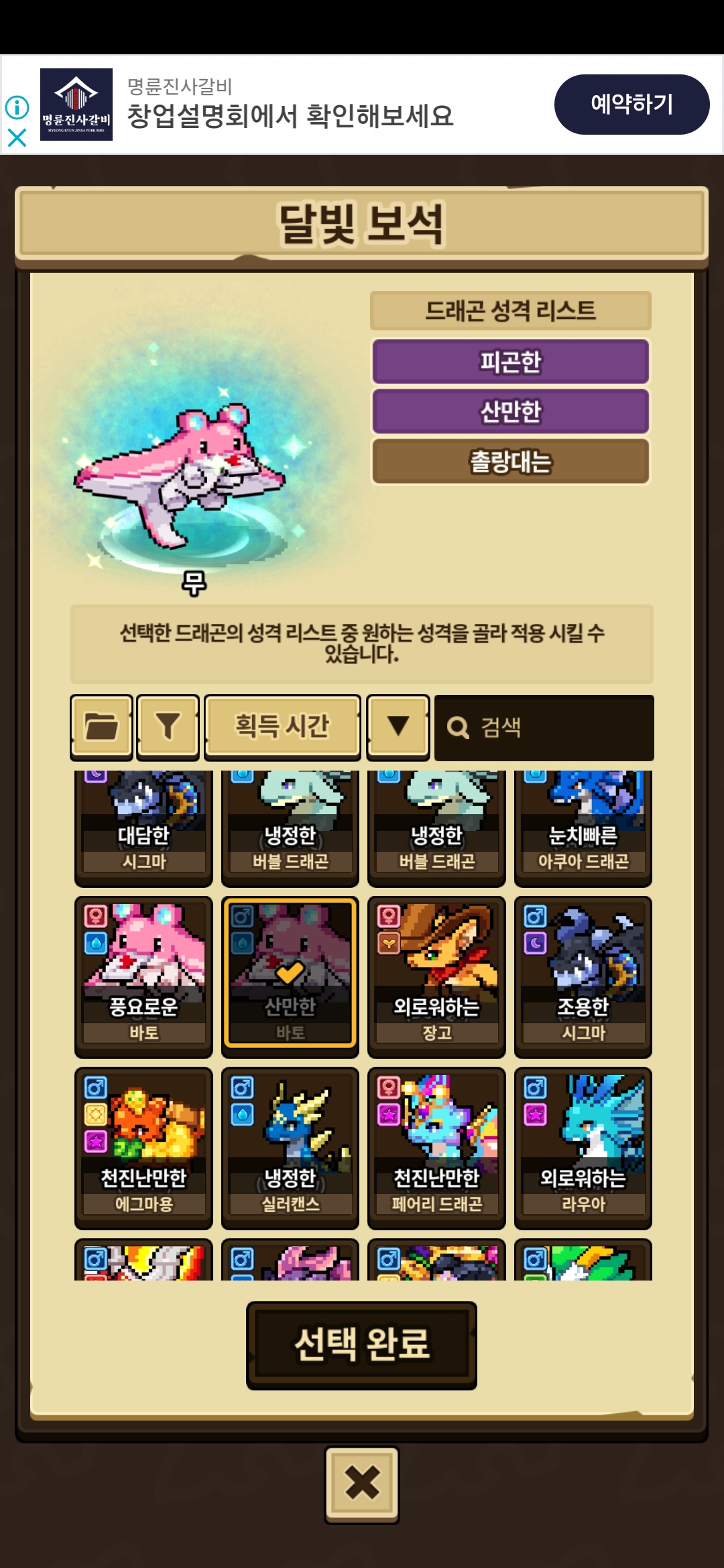Screen dimensions: 724x1568
Task: Tap the 예약하기 ad button
Action: [631, 105]
